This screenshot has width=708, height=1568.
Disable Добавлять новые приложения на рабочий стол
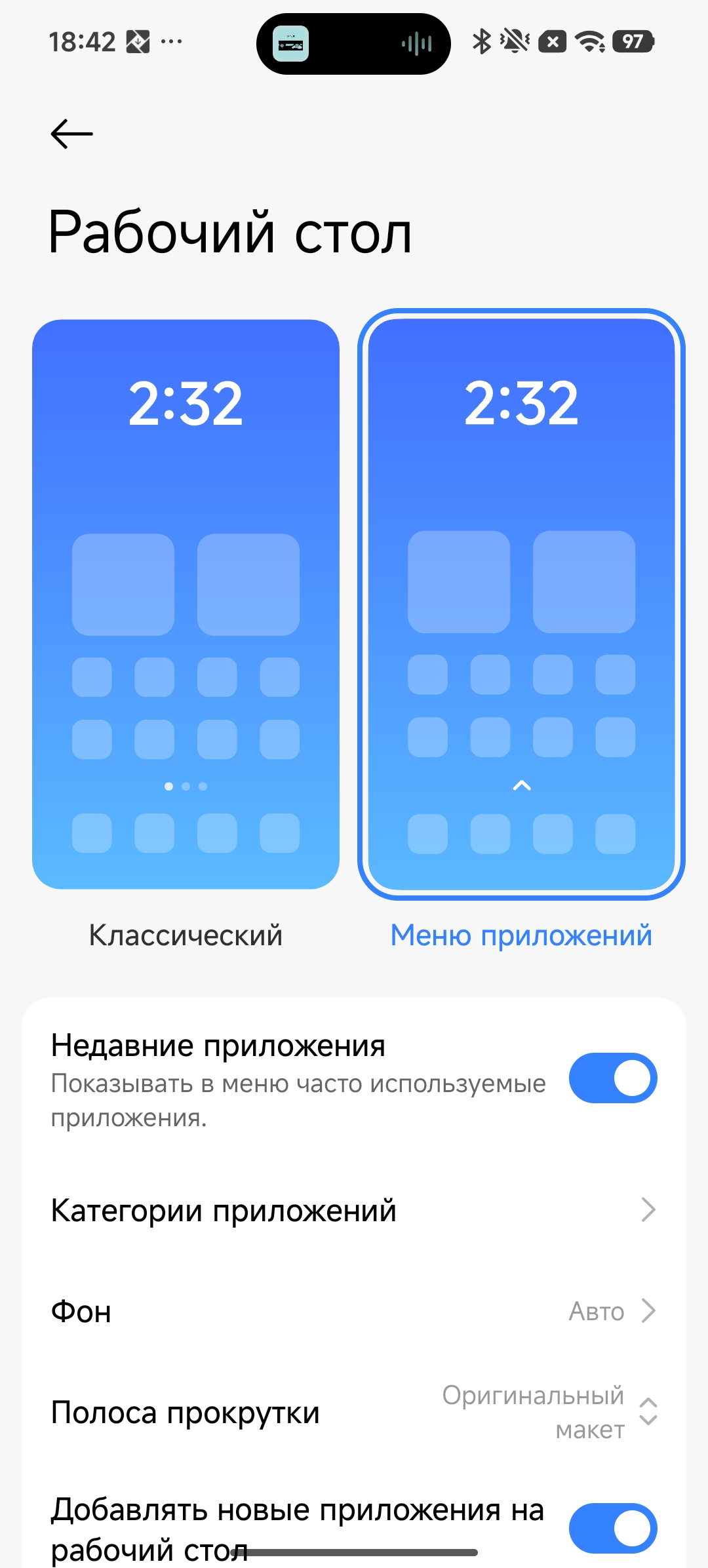612,1528
